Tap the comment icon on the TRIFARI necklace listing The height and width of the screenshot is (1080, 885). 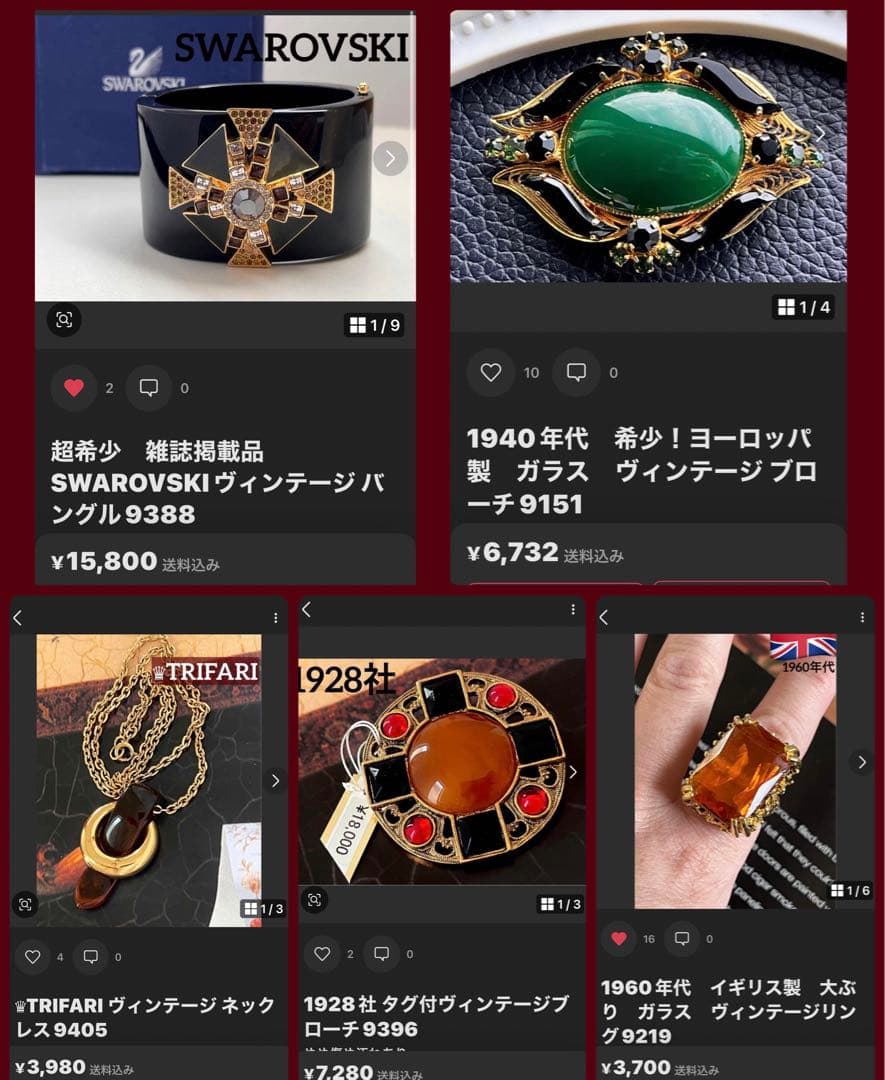click(x=93, y=956)
